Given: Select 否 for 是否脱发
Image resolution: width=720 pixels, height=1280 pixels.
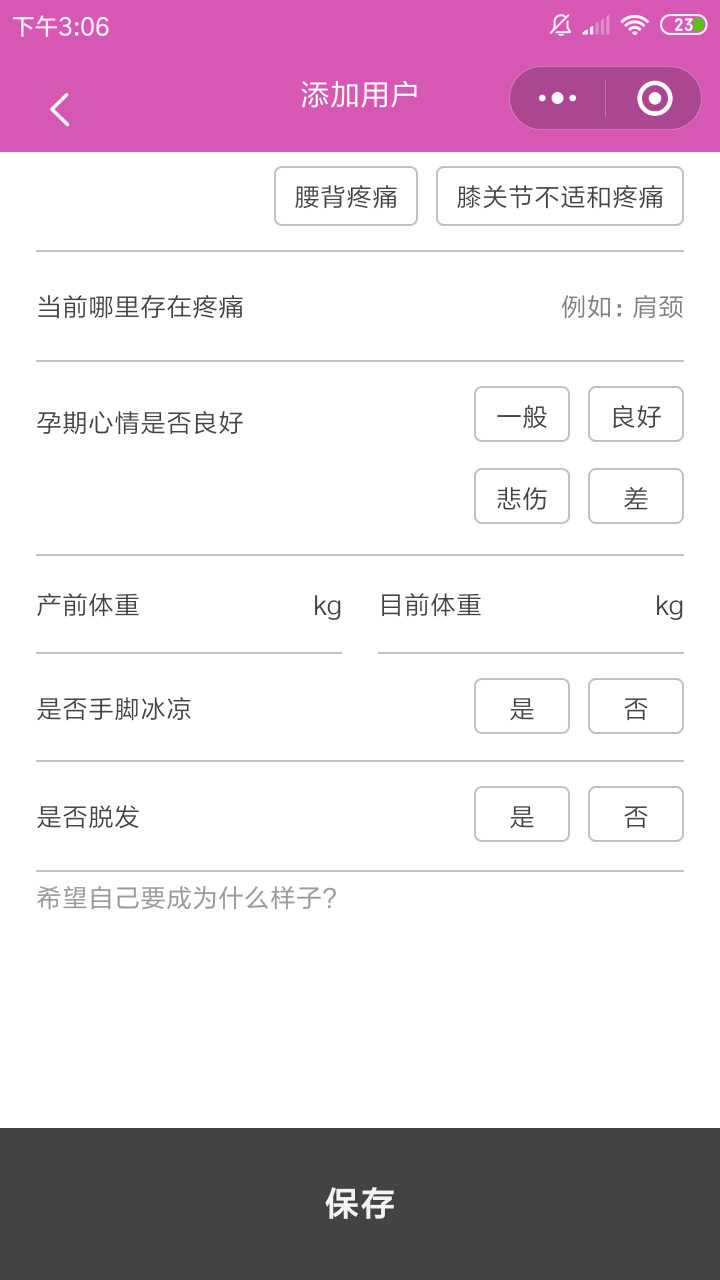Looking at the screenshot, I should click(636, 815).
